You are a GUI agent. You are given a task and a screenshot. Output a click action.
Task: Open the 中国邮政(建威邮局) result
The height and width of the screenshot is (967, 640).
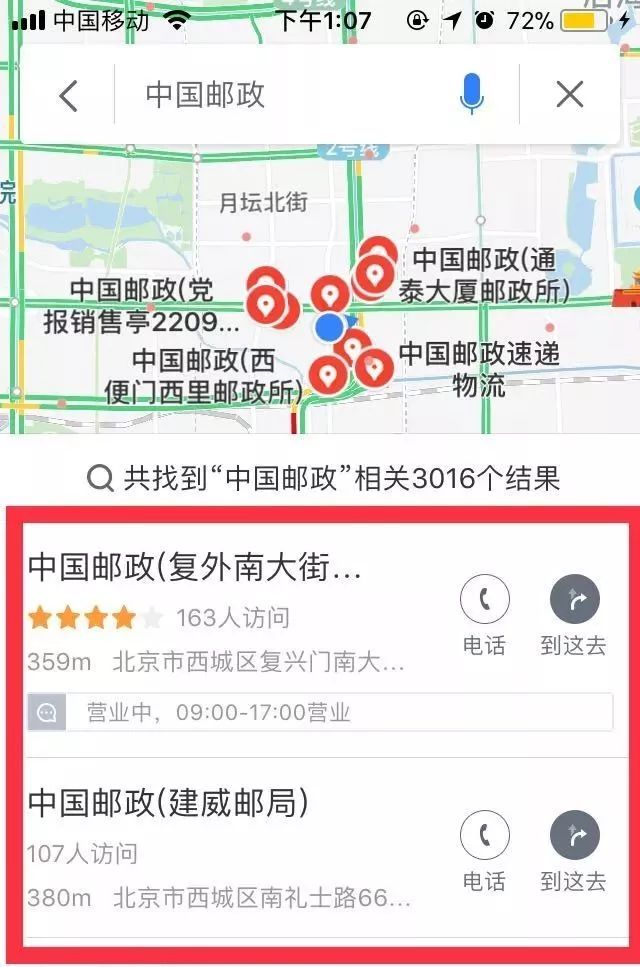[x=168, y=803]
